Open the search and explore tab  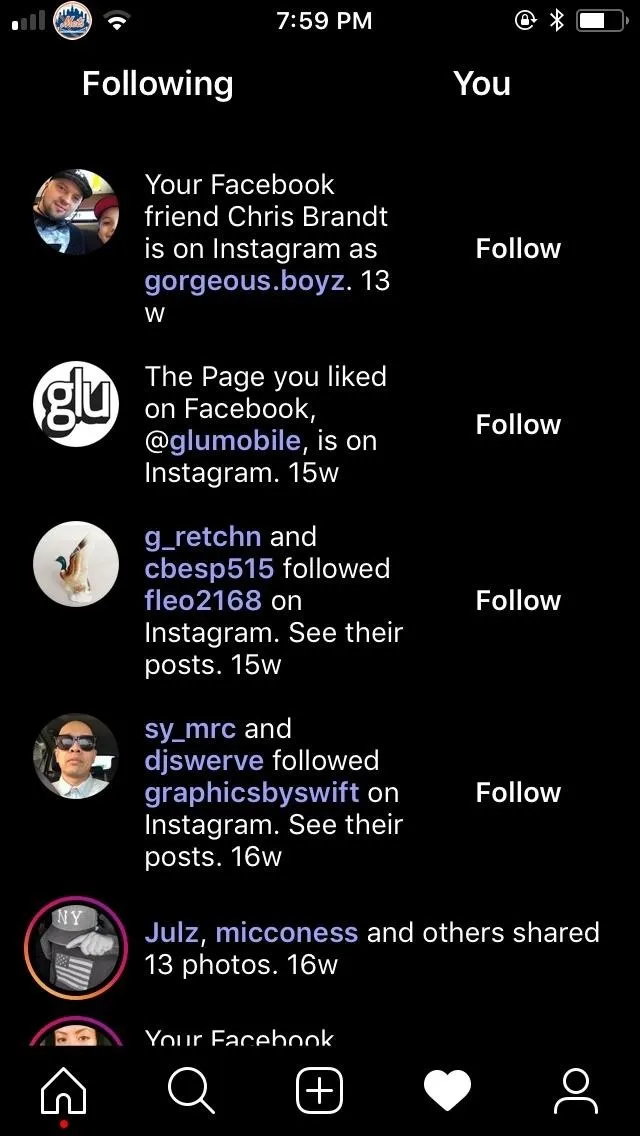tap(191, 1091)
